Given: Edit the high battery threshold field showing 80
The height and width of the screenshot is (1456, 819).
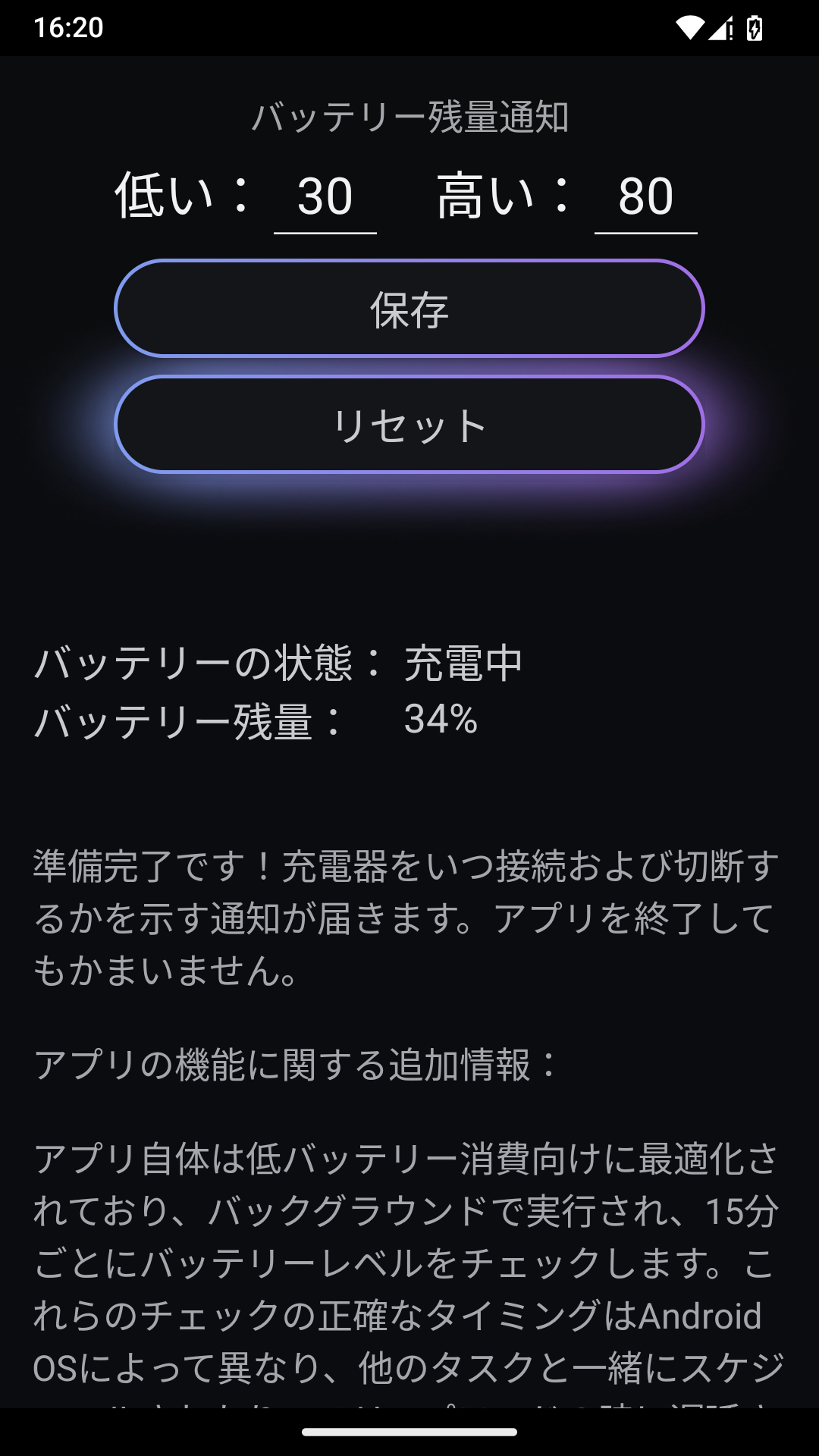Looking at the screenshot, I should coord(645,197).
